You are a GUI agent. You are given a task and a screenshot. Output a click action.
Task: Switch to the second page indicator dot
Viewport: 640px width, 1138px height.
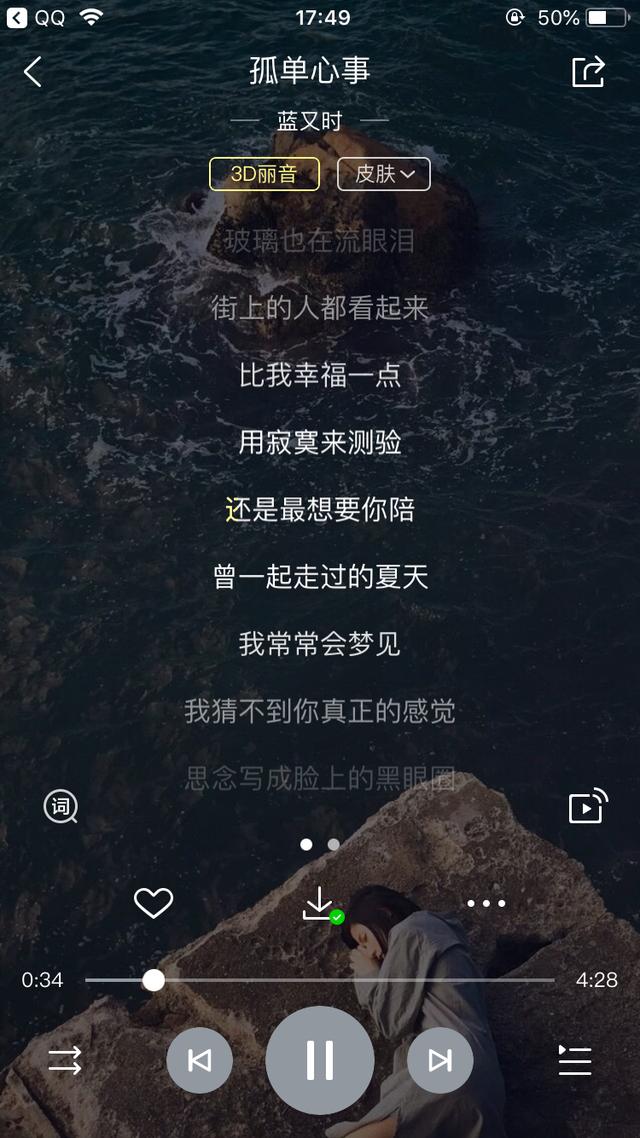(334, 844)
